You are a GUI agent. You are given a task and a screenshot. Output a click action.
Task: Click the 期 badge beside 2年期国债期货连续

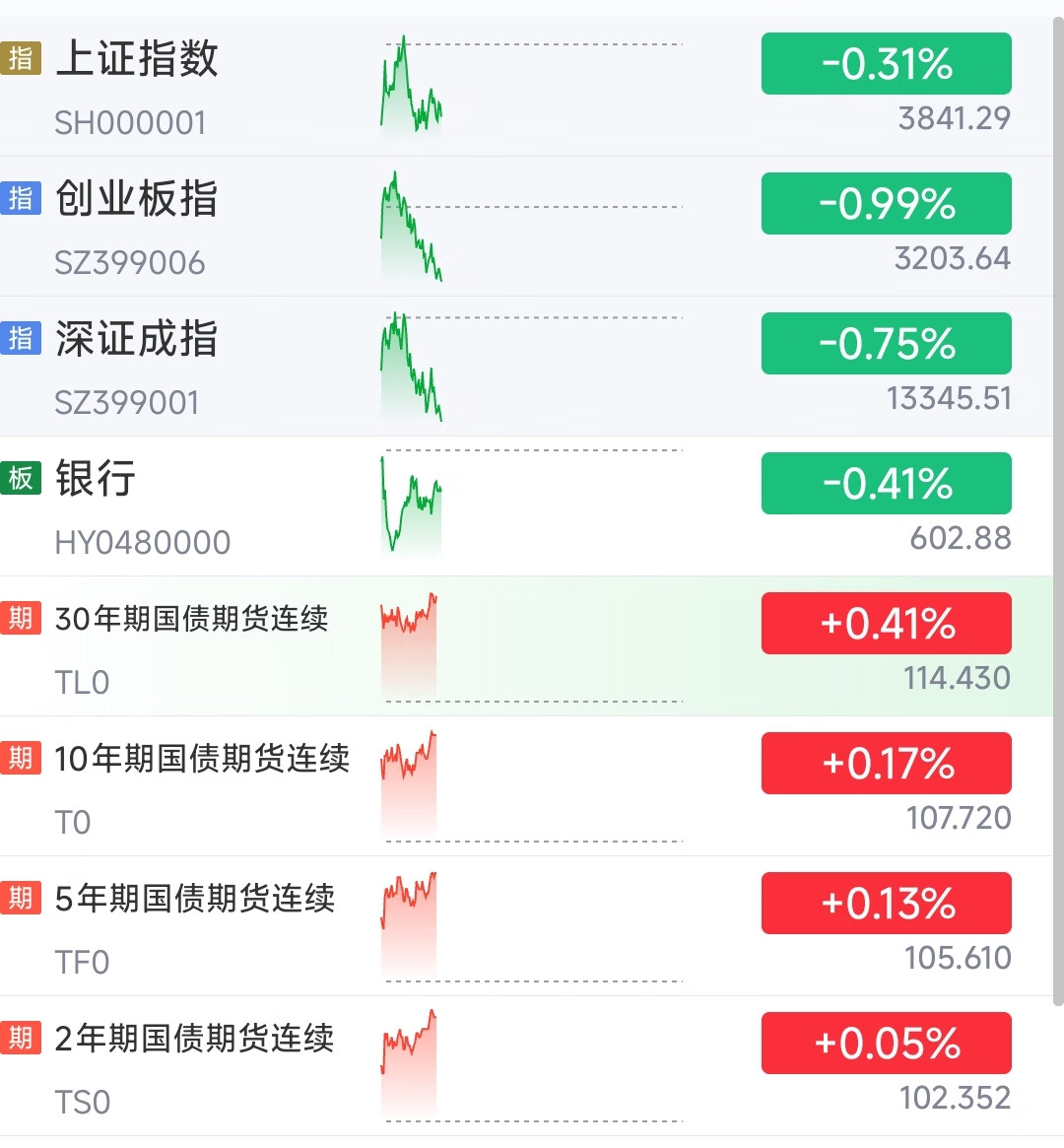(19, 1039)
